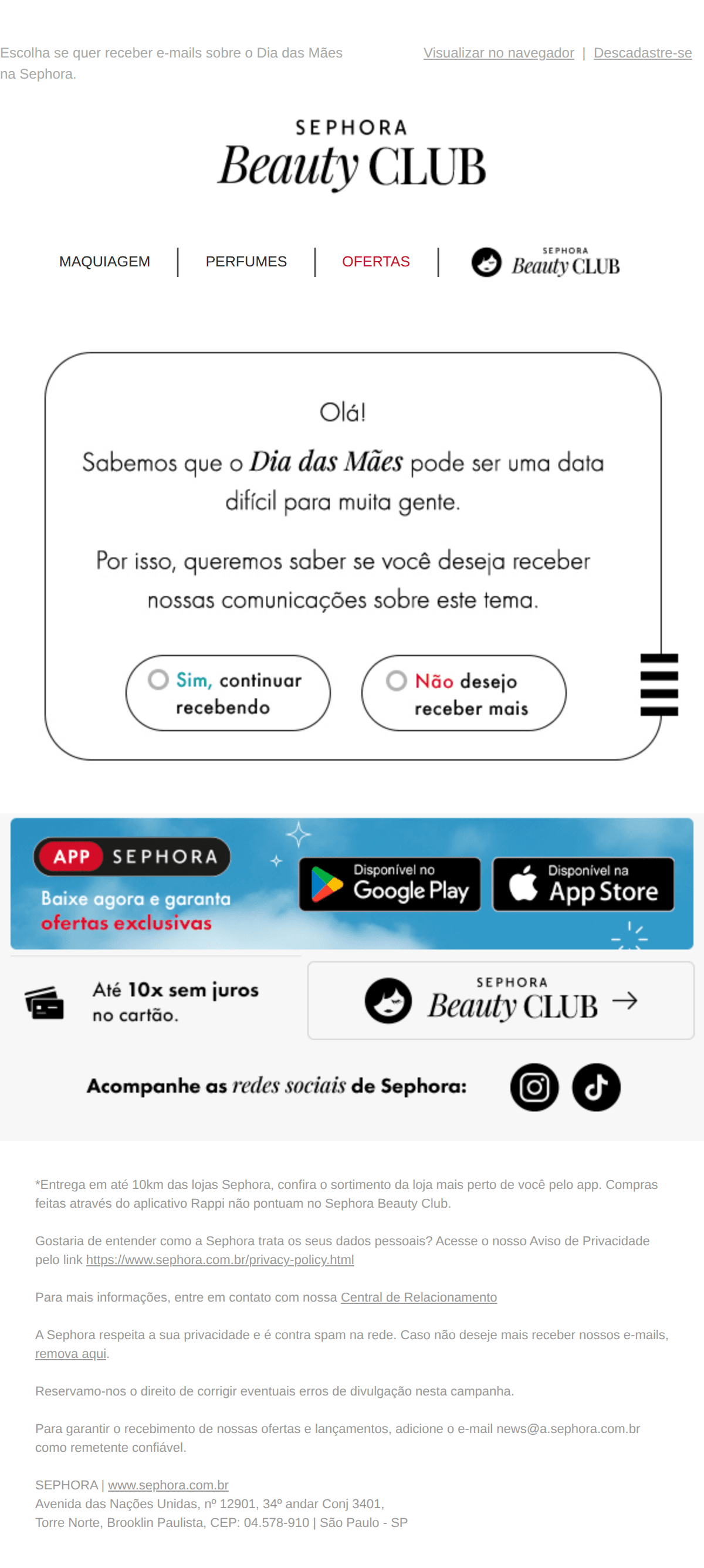Click 'Descadastre-se' at the top

[643, 53]
